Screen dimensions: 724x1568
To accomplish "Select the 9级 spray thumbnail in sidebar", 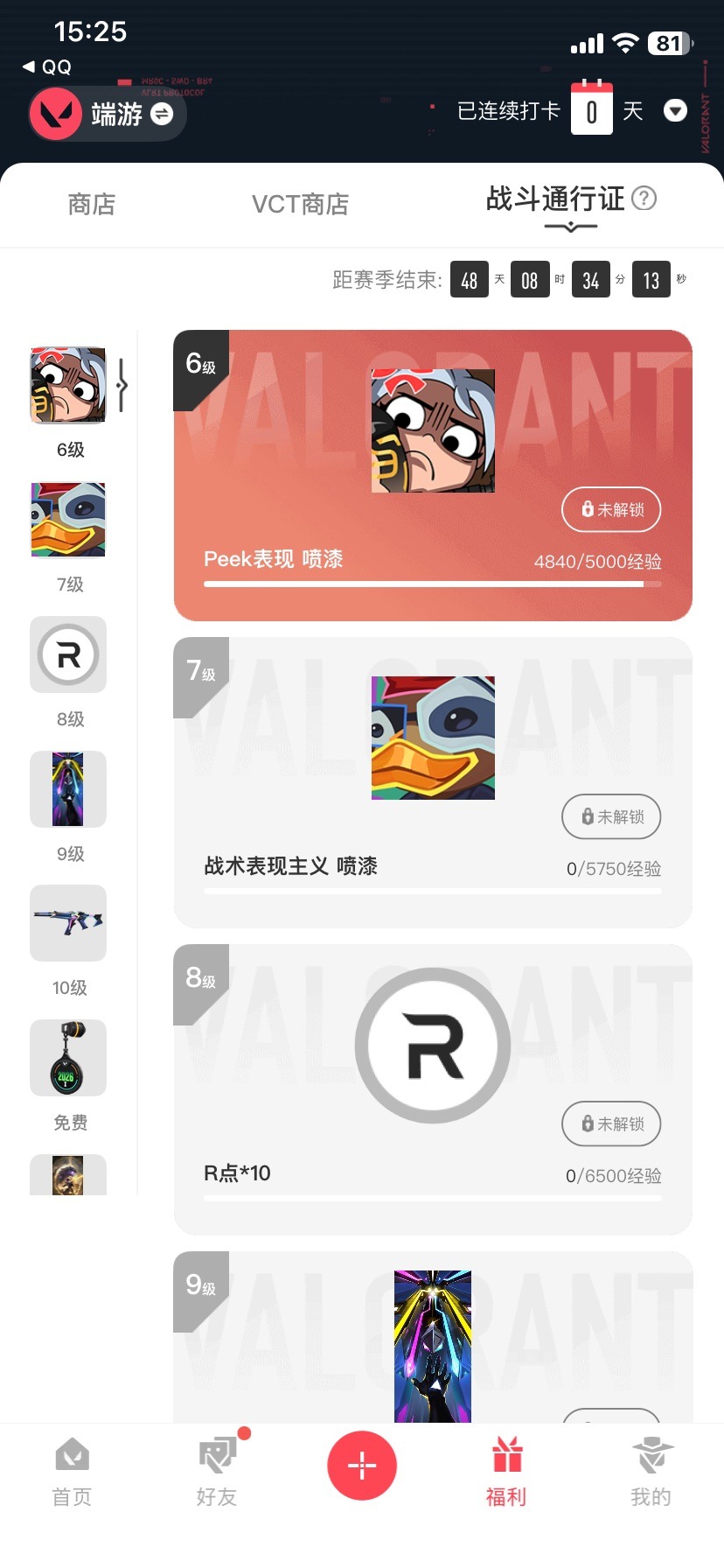I will coord(68,788).
